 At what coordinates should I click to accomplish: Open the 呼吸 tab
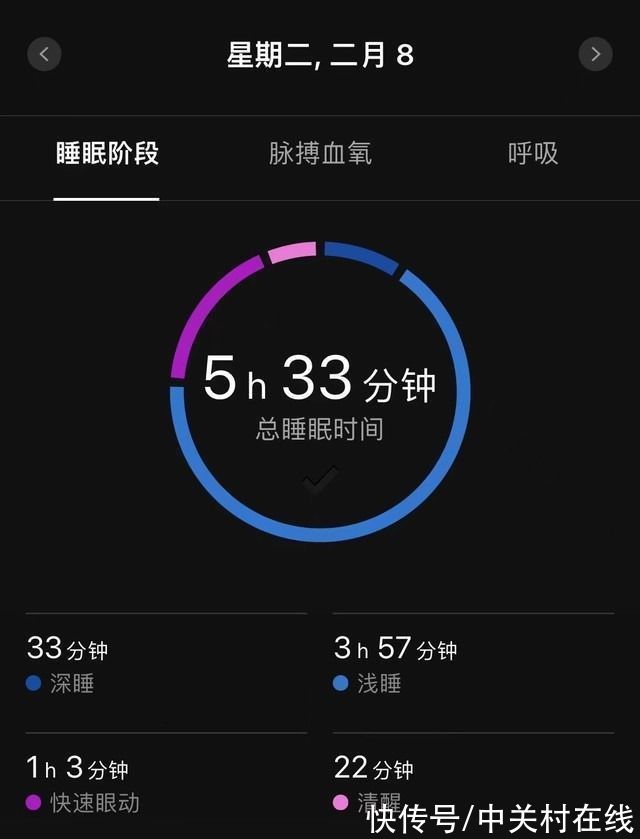coord(532,154)
